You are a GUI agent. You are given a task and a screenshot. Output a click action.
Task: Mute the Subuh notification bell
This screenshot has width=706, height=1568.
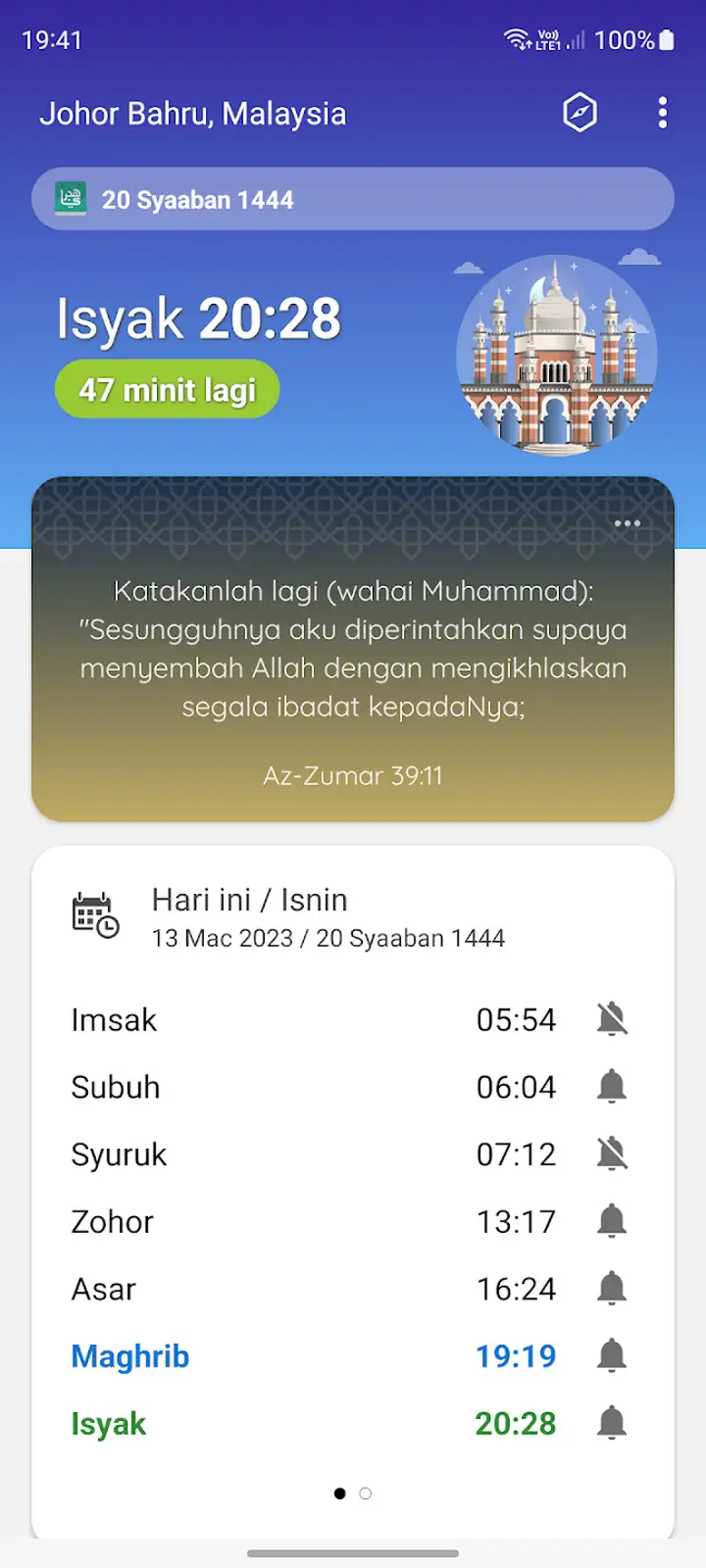(x=612, y=1087)
